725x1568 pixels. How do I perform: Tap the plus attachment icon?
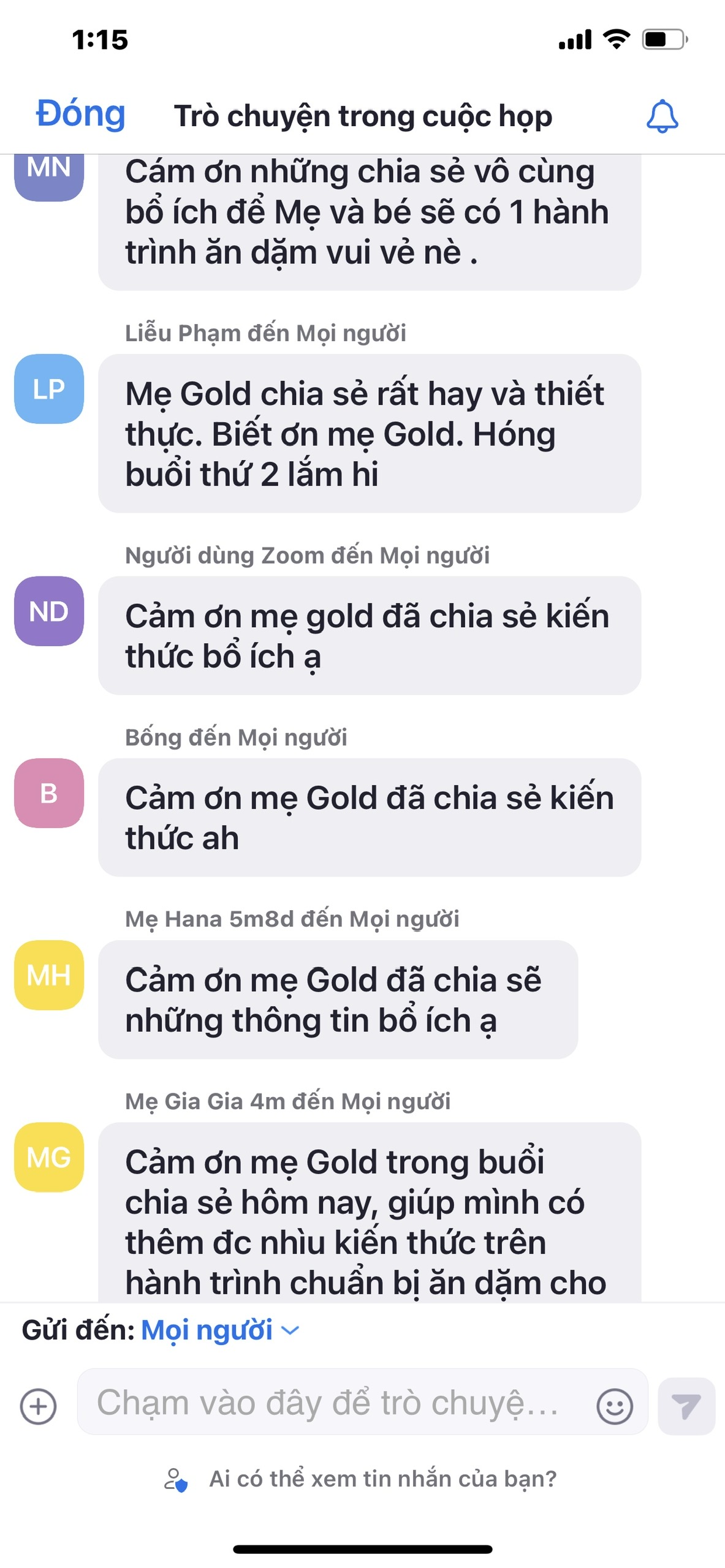click(38, 1406)
